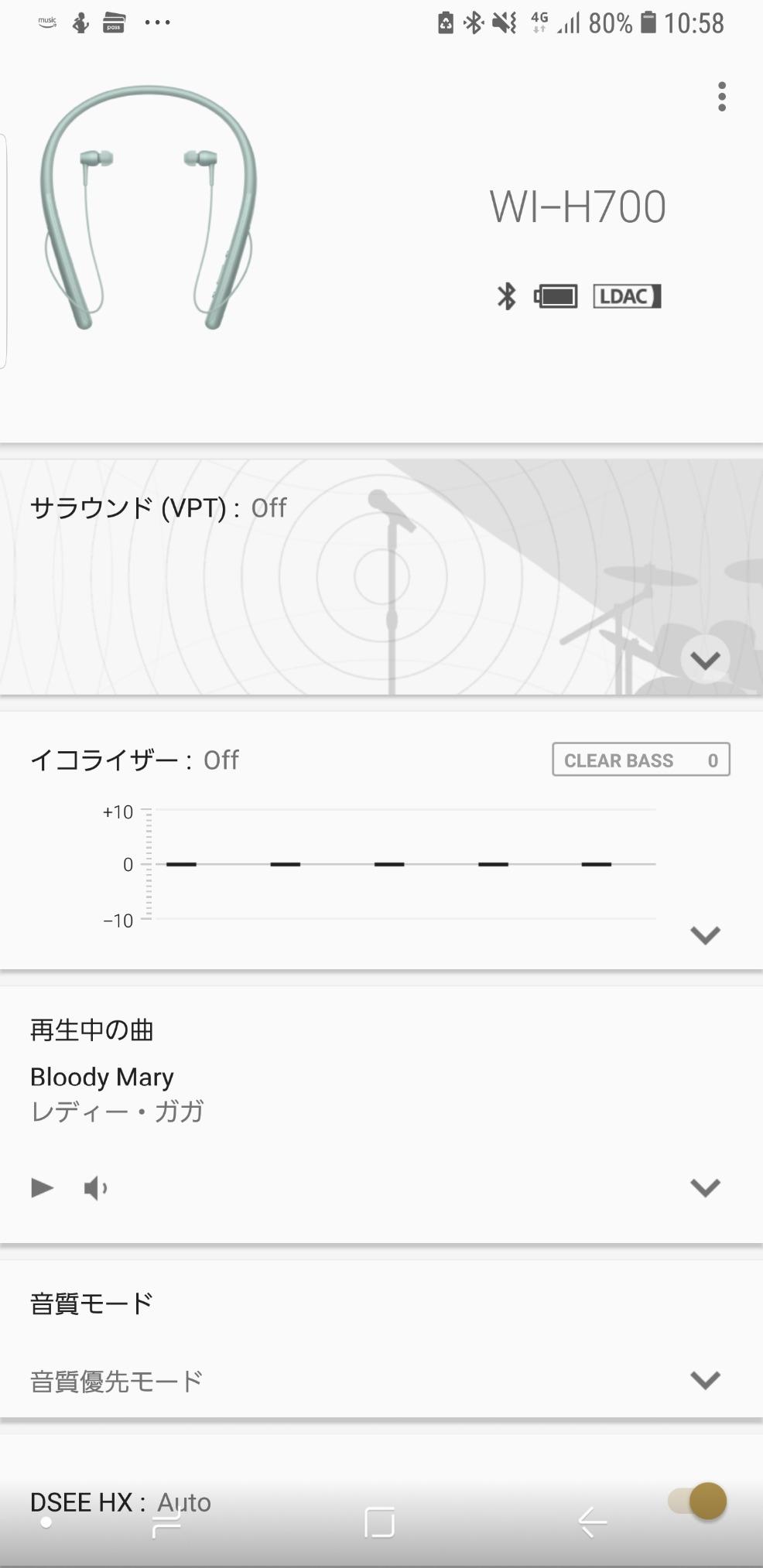Tap the vibrate mode icon in the status bar
This screenshot has width=763, height=1568.
[501, 23]
